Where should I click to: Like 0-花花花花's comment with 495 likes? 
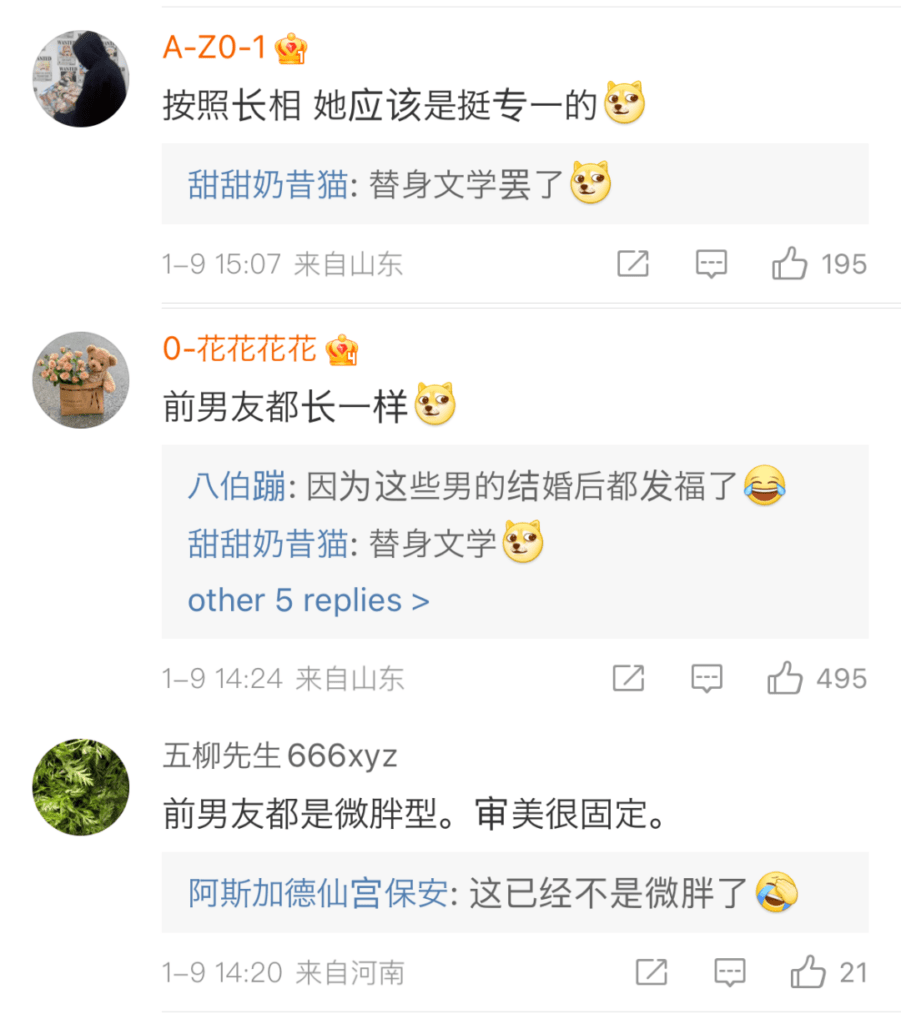[x=786, y=679]
